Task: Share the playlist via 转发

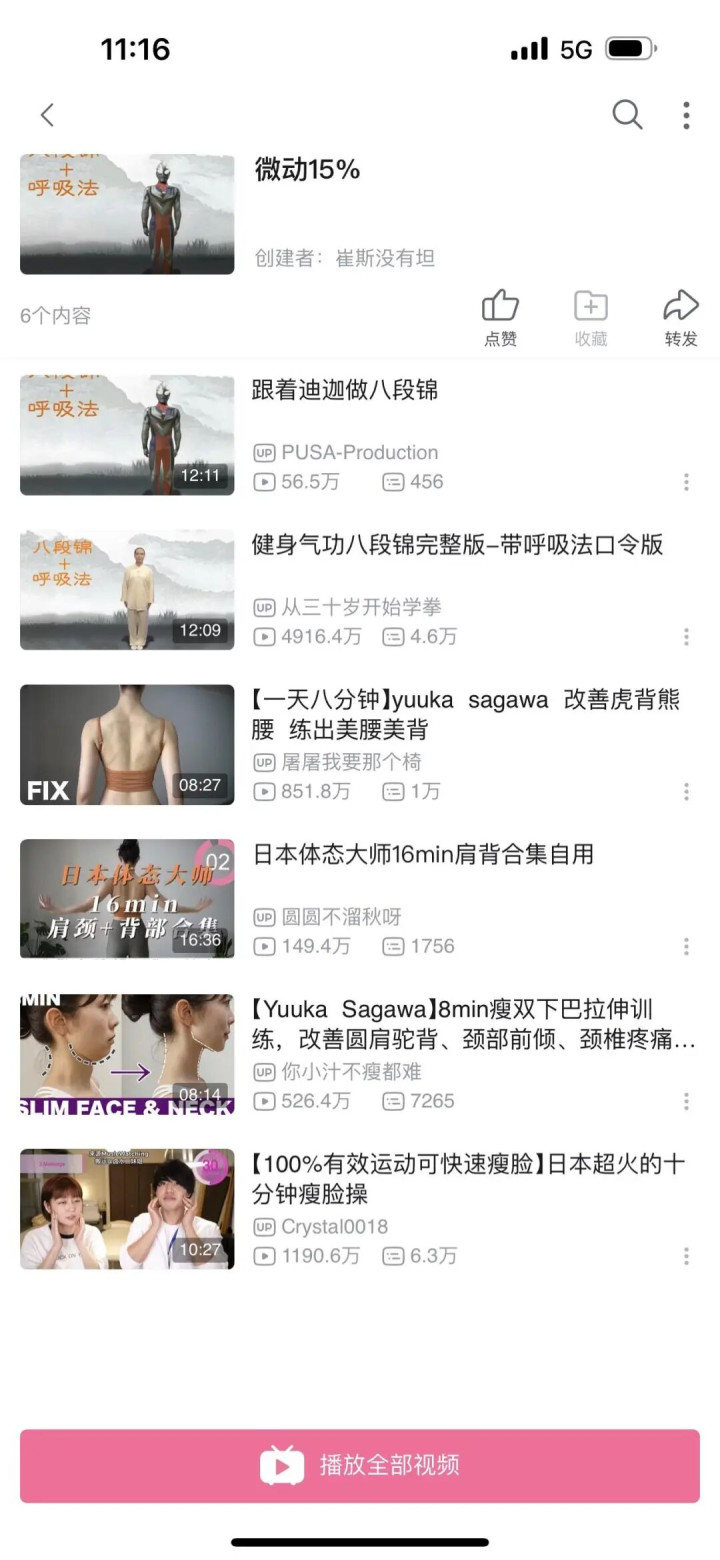Action: (681, 317)
